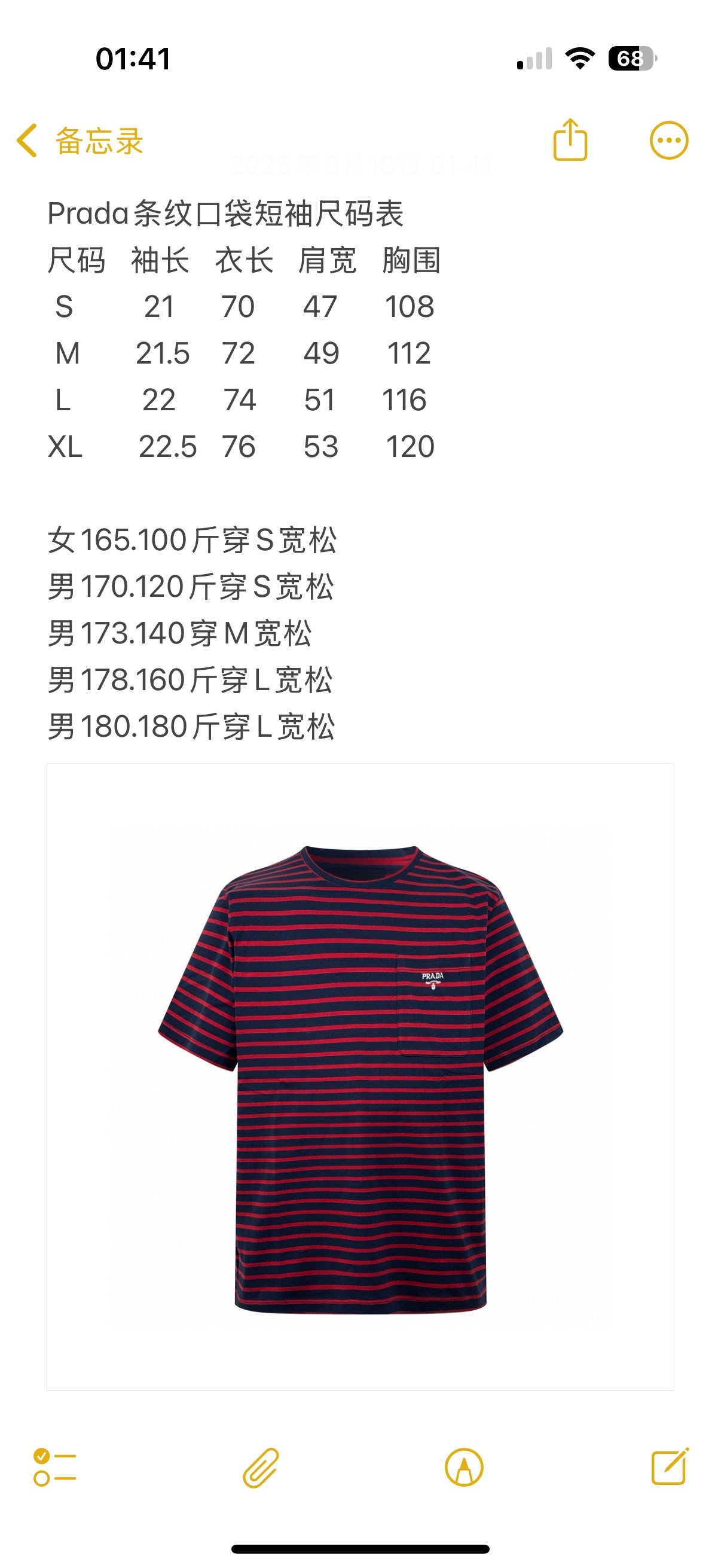The height and width of the screenshot is (1568, 721).
Task: Share this note
Action: point(570,141)
